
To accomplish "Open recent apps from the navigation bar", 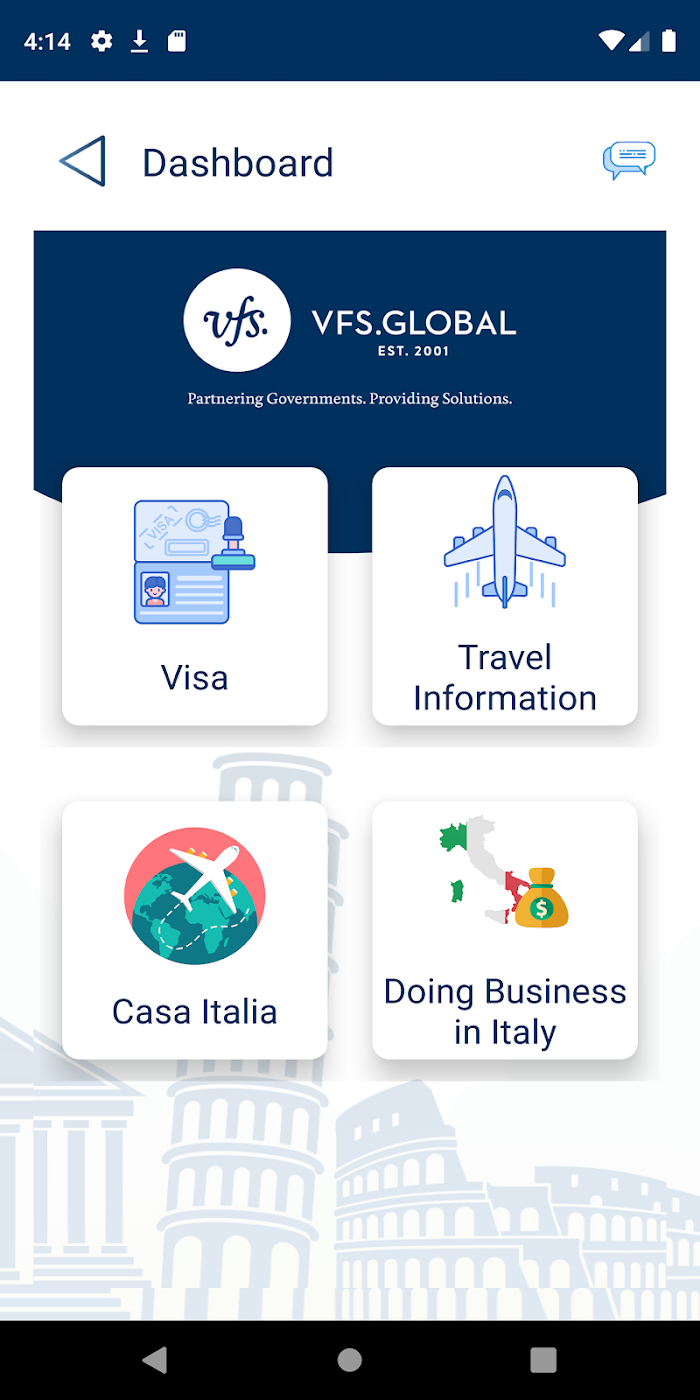I will tap(543, 1359).
